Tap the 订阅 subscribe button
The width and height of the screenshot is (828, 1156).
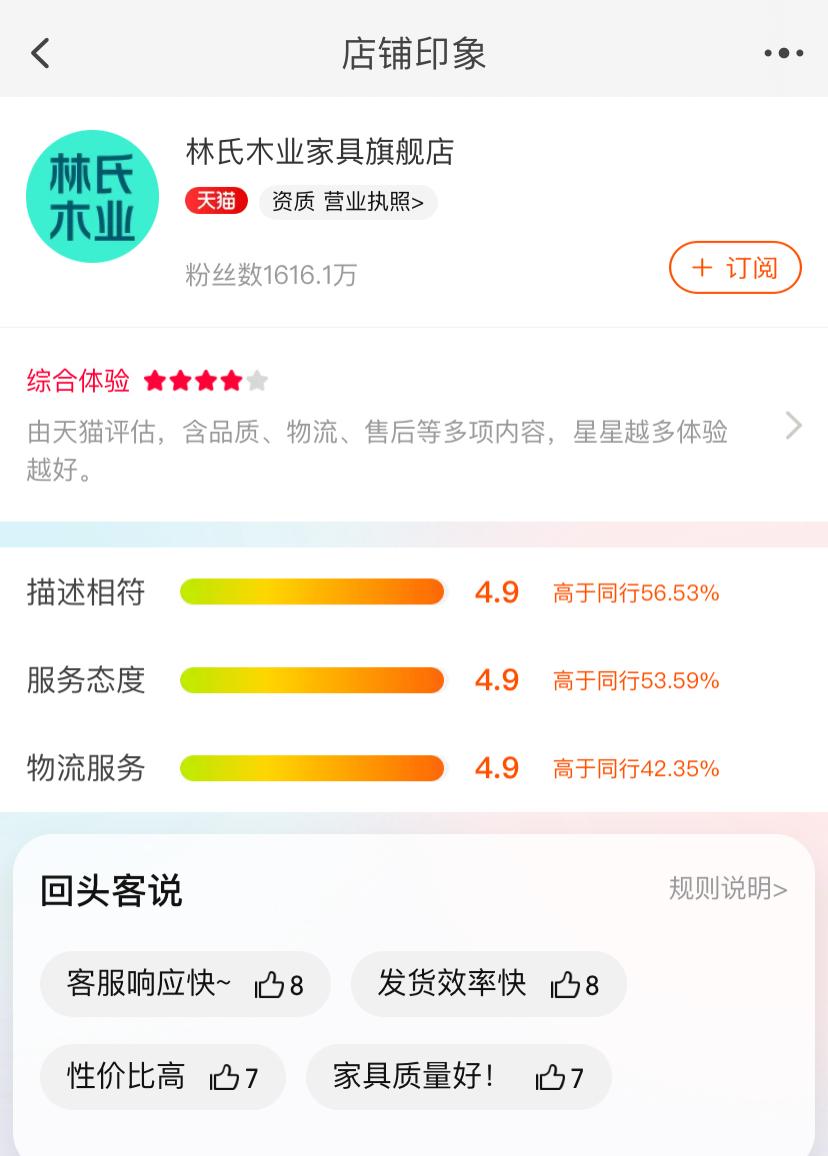[735, 268]
